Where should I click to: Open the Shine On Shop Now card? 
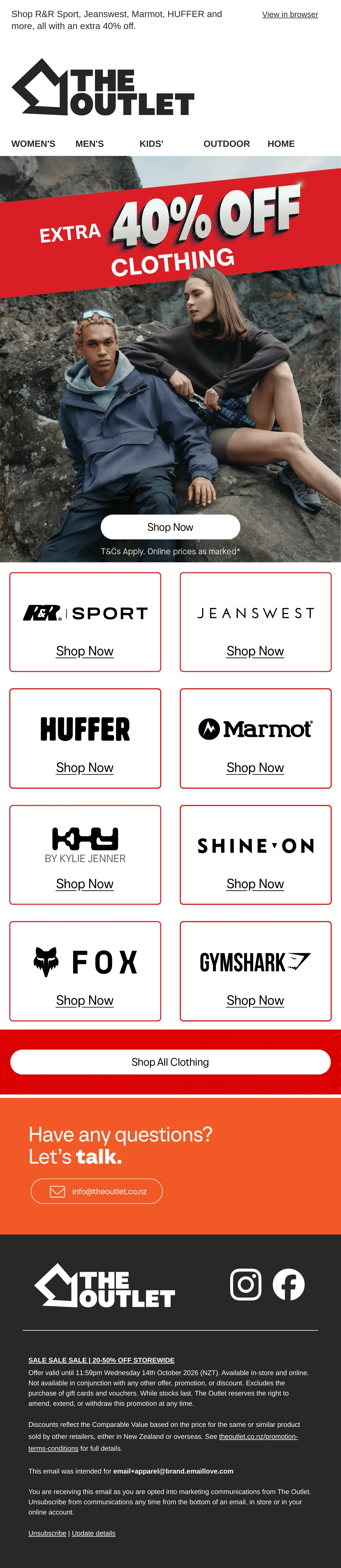pos(255,855)
